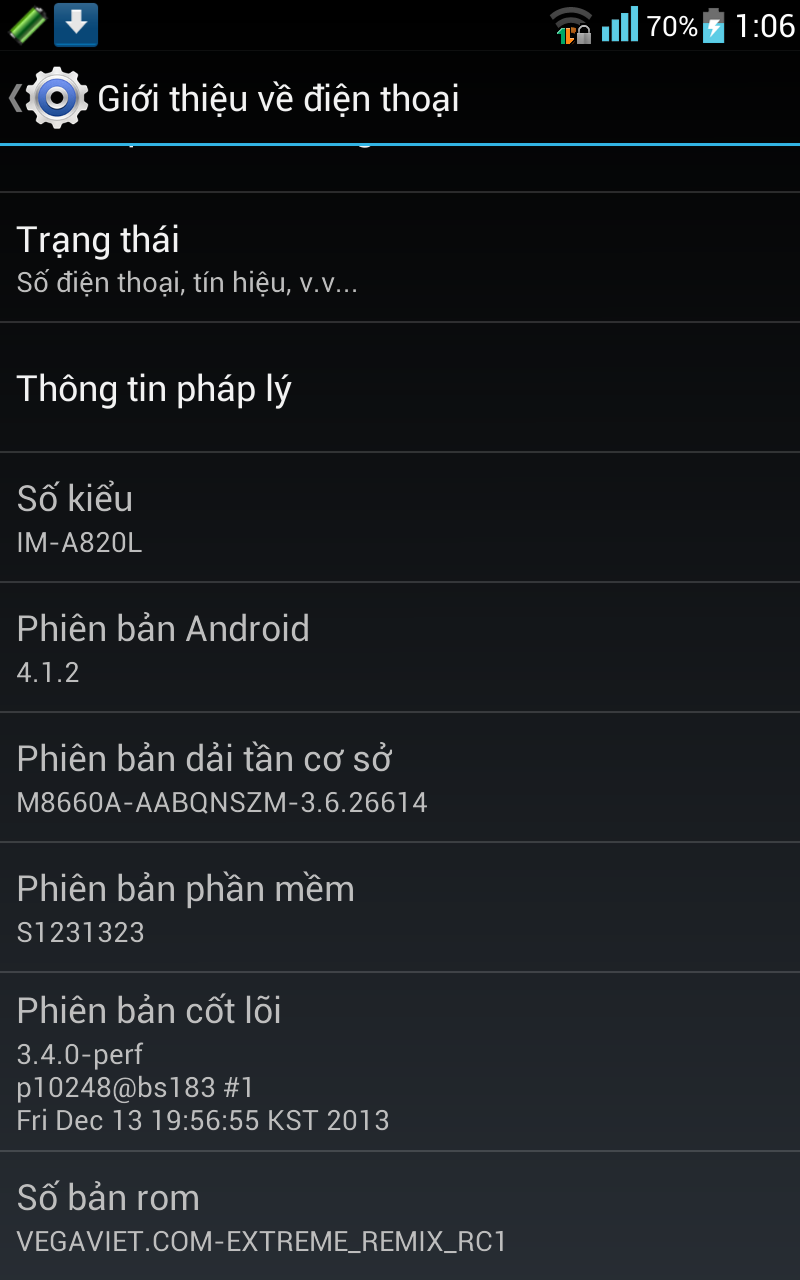Tap the Số bản rom row

[400, 1216]
